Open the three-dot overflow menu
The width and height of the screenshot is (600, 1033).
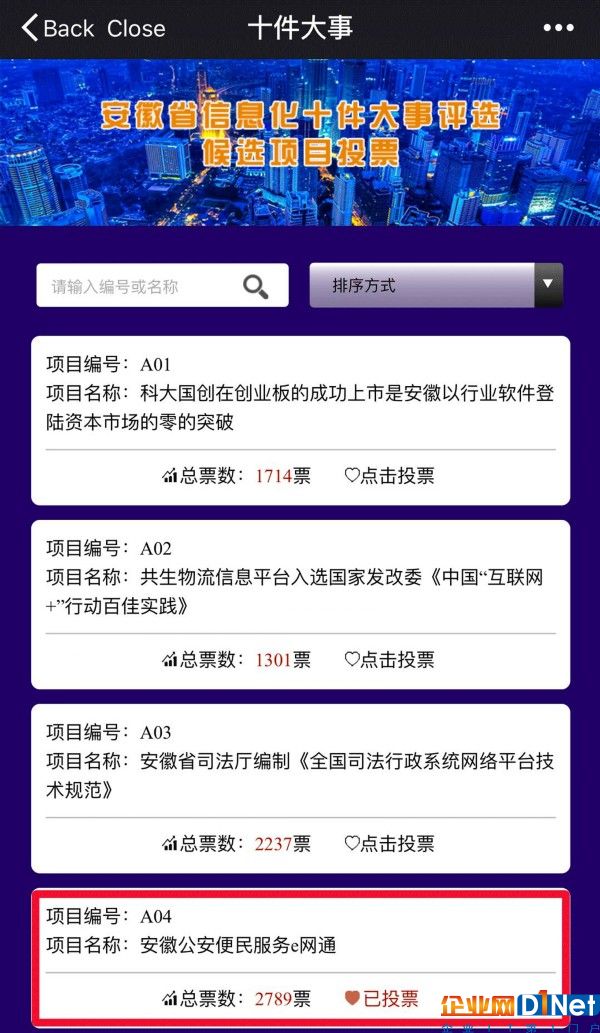tap(558, 28)
